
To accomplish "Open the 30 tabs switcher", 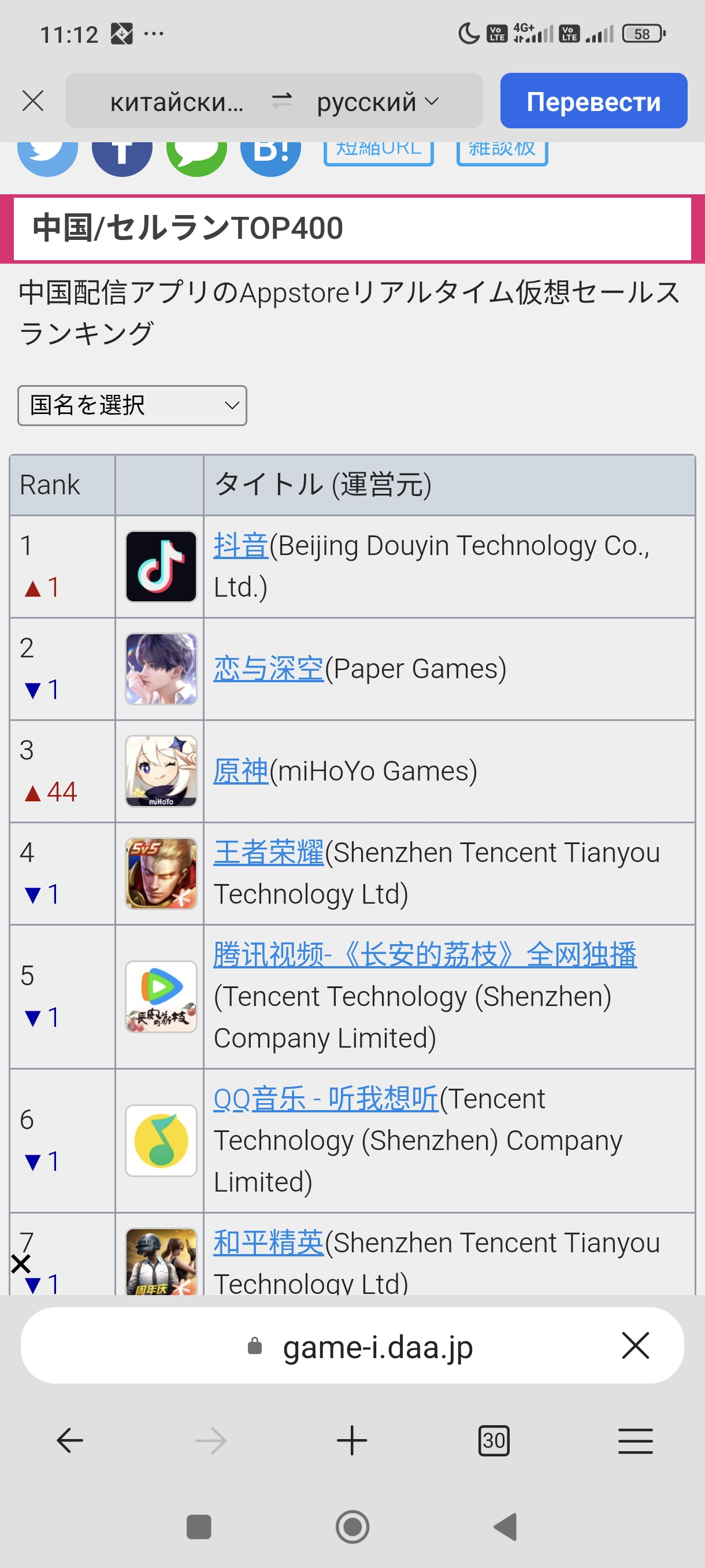I will (x=493, y=1440).
